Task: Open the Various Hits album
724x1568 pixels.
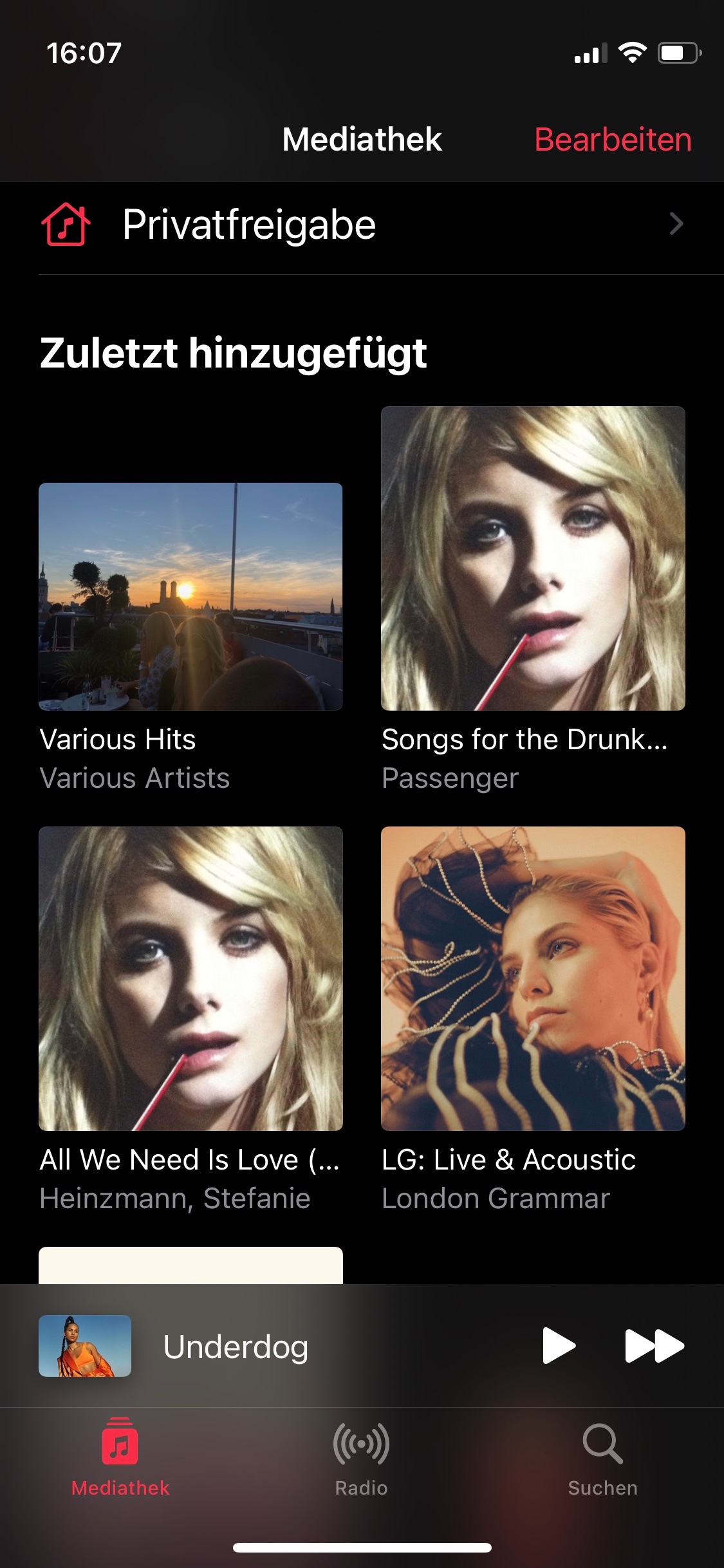Action: click(x=190, y=597)
